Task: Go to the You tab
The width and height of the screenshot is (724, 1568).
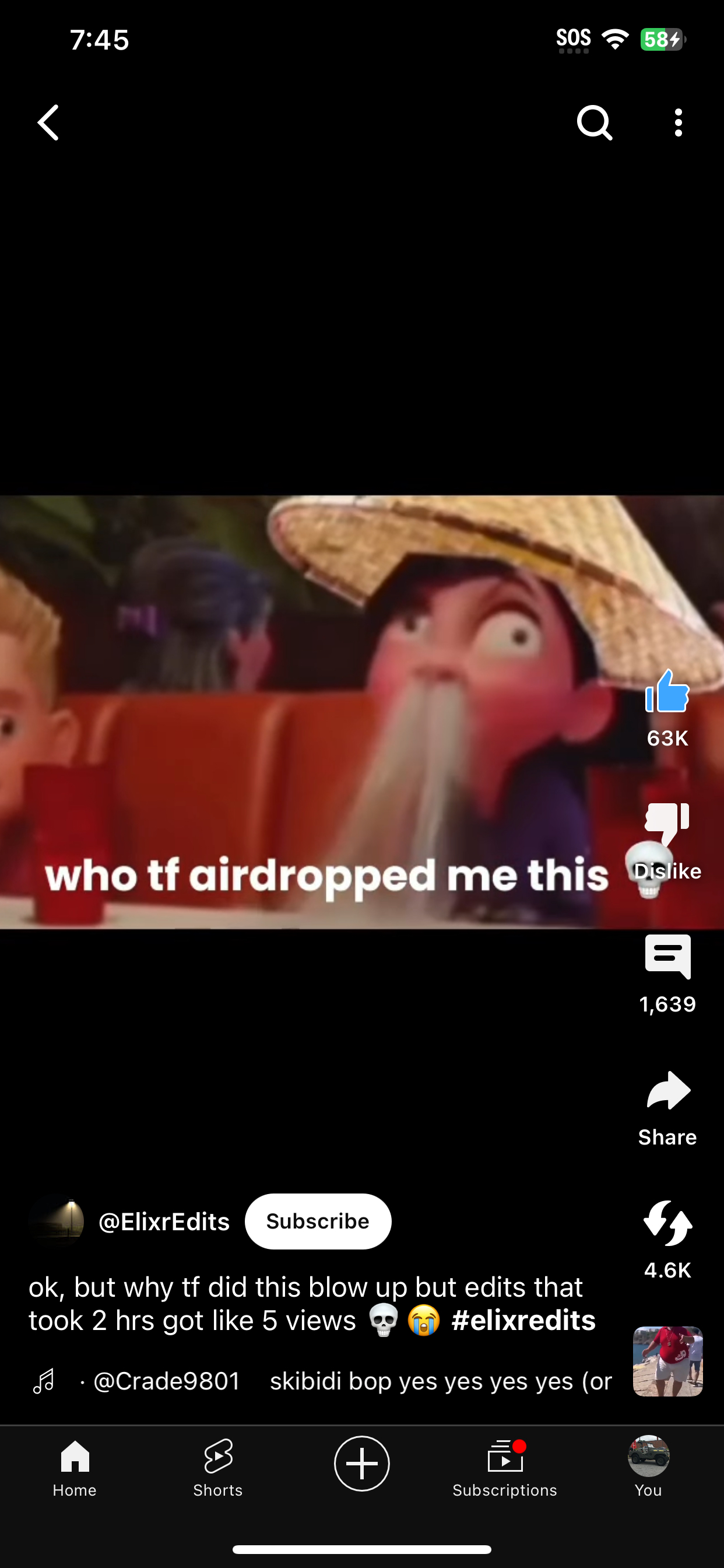Action: (x=649, y=1467)
